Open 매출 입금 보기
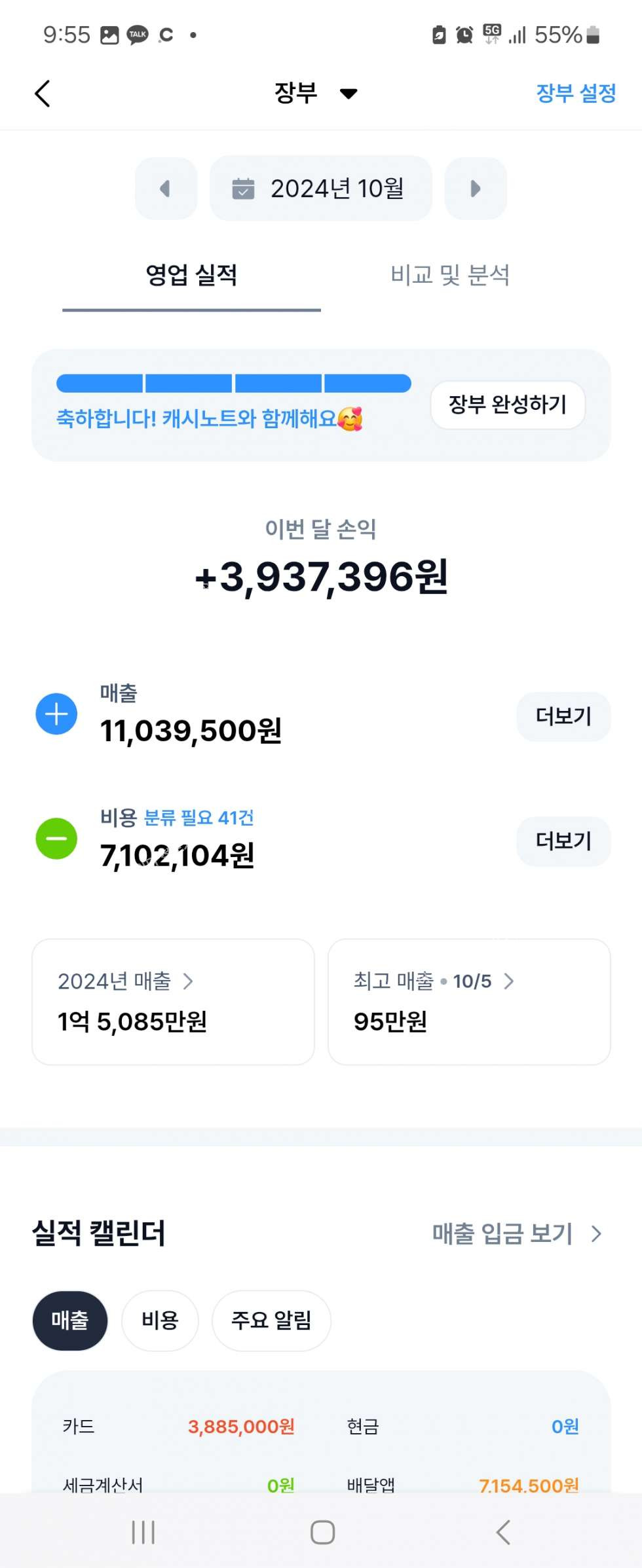The height and width of the screenshot is (1568, 642). (x=516, y=1234)
